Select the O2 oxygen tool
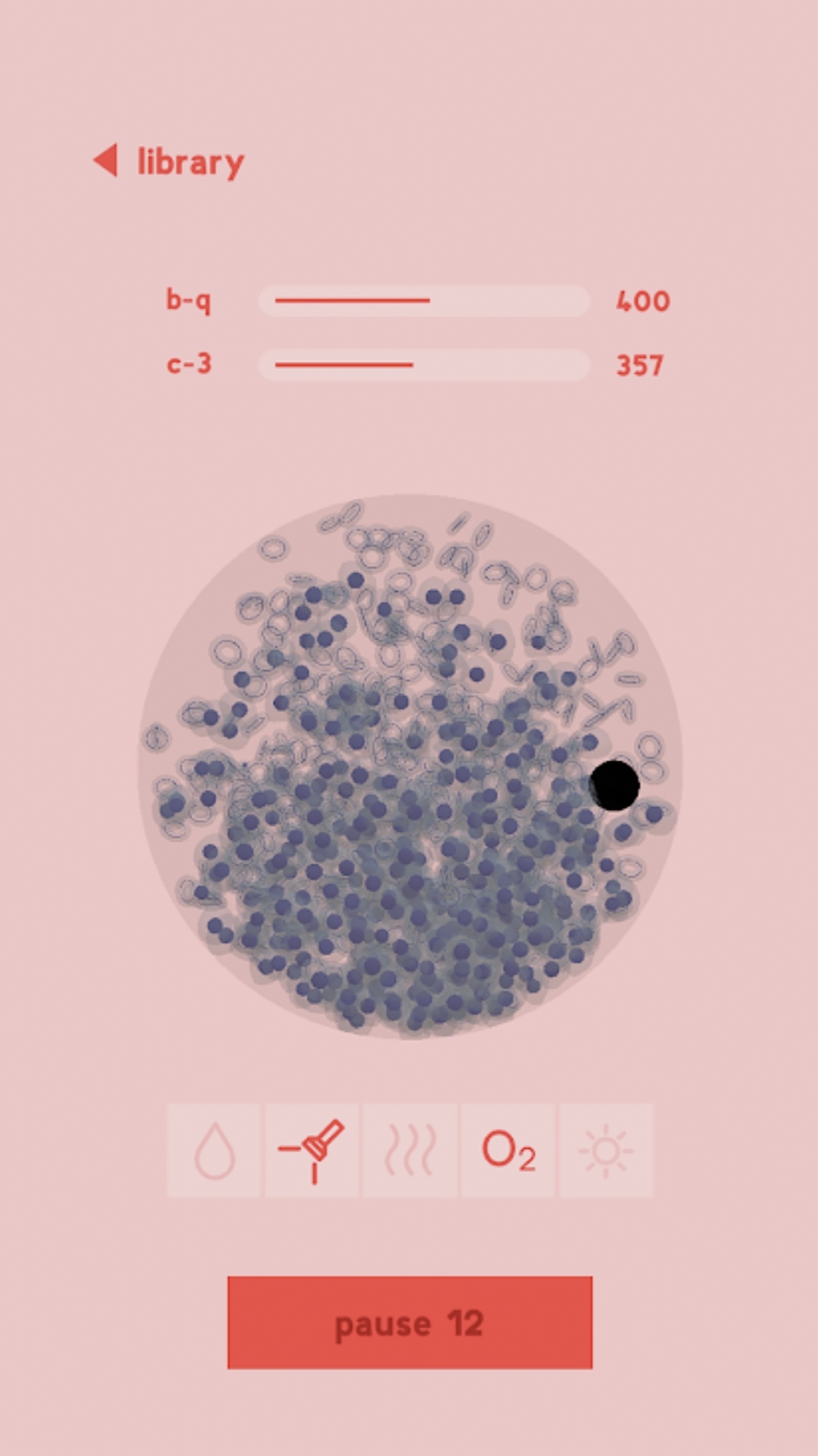This screenshot has width=818, height=1456. [x=508, y=1150]
